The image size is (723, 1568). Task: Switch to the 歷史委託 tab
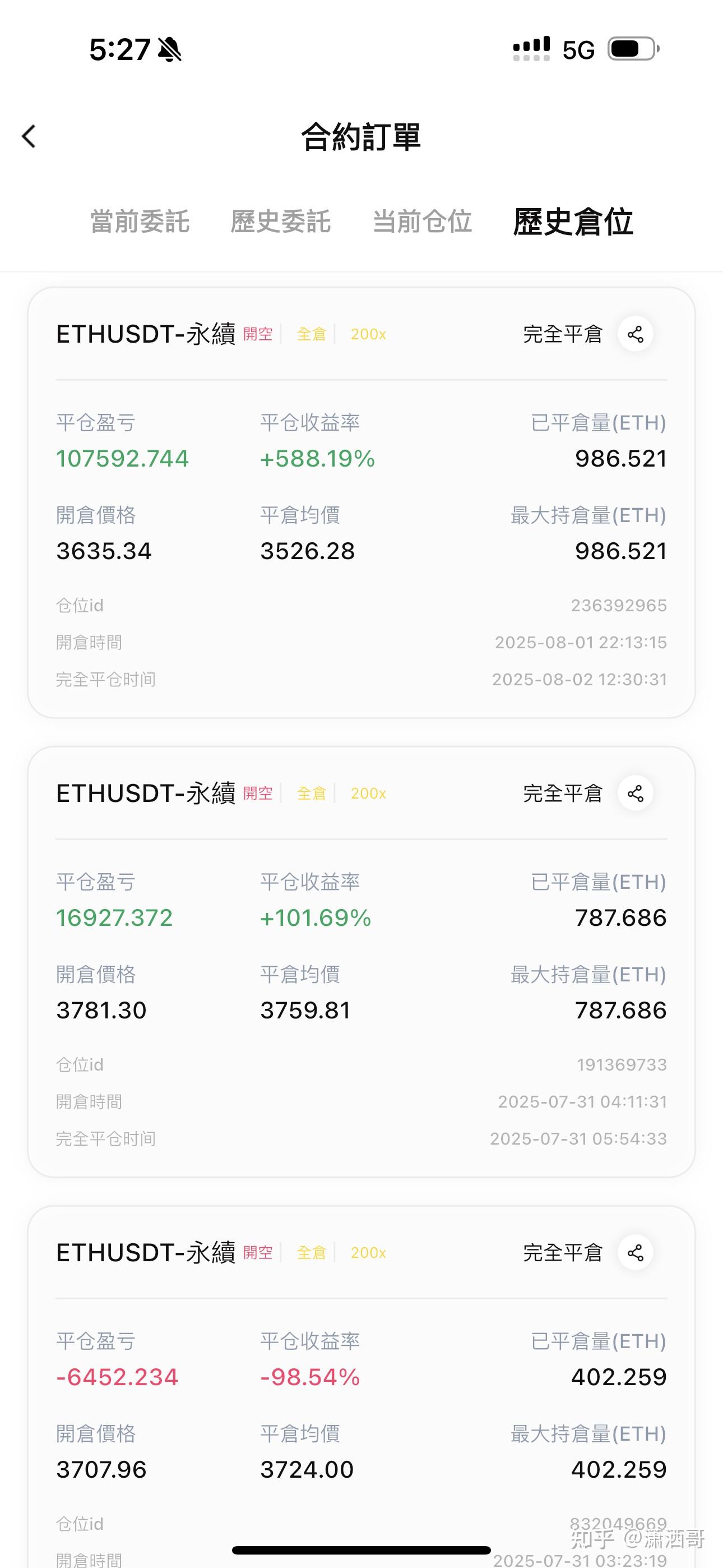(281, 222)
